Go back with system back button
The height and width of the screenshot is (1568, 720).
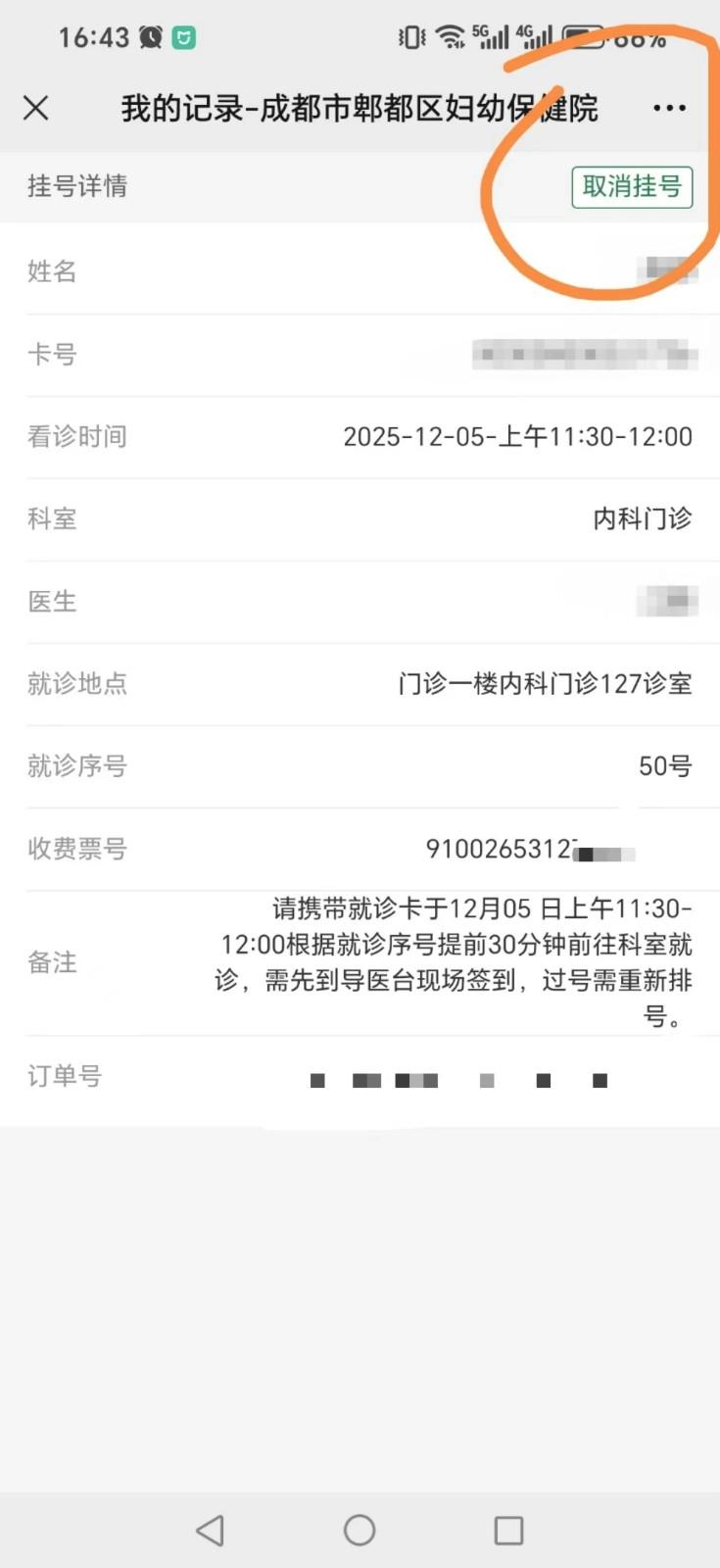pos(211,1530)
